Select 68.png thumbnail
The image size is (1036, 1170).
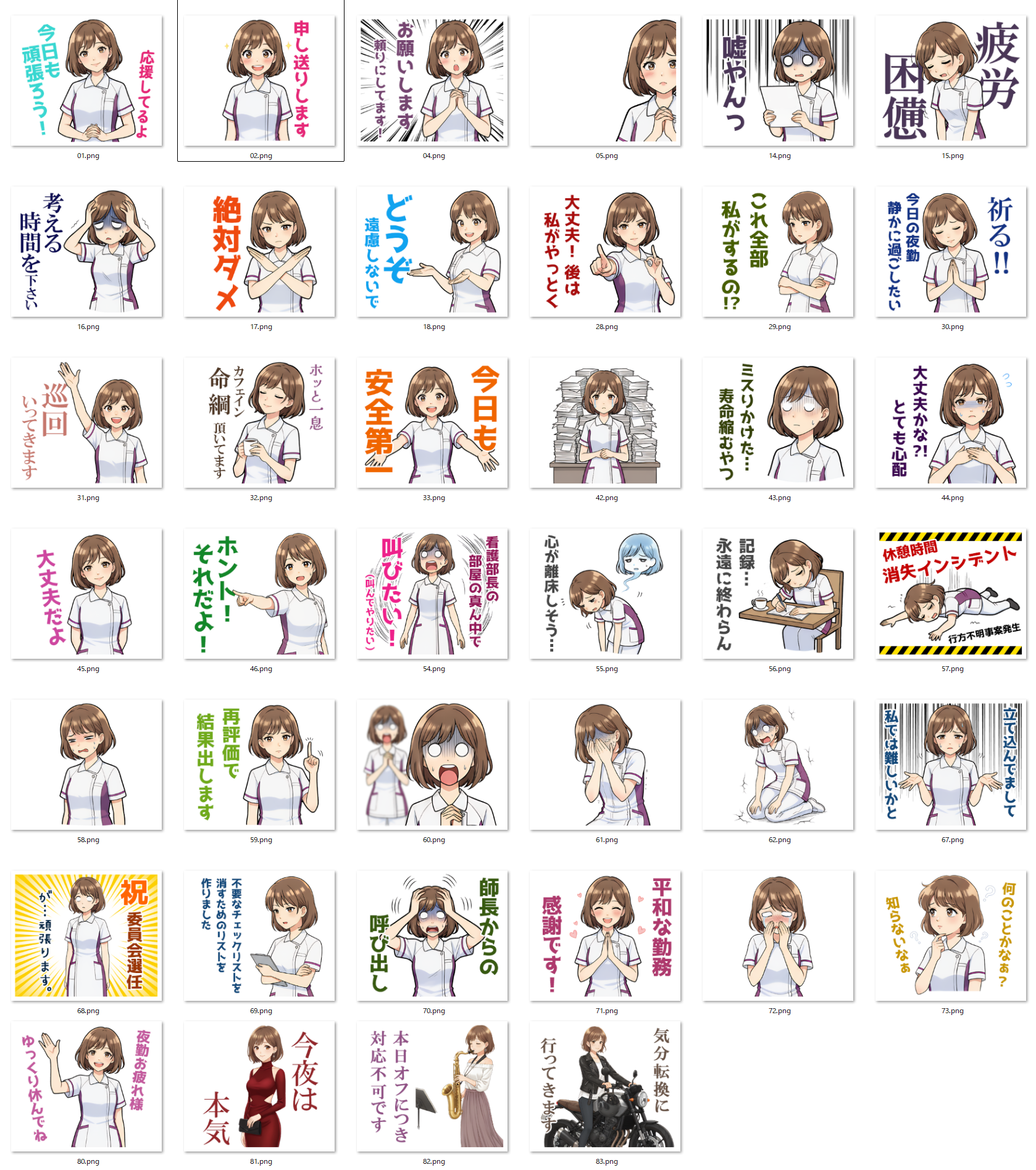coord(87,936)
